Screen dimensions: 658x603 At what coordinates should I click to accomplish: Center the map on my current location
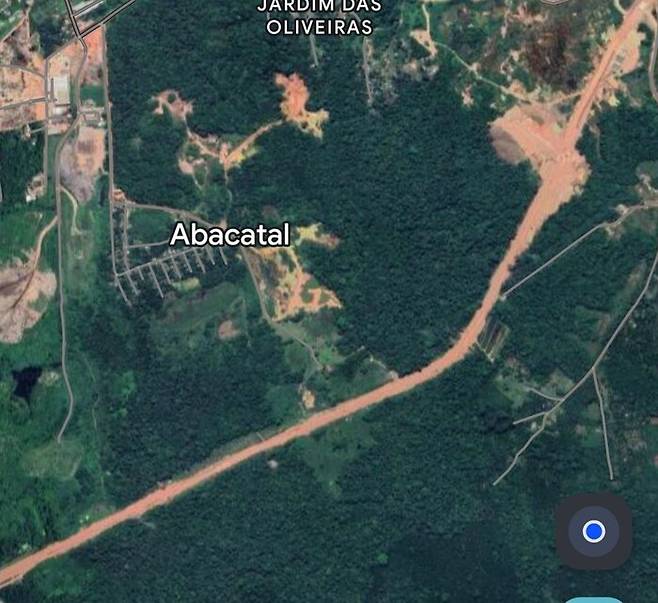point(593,531)
